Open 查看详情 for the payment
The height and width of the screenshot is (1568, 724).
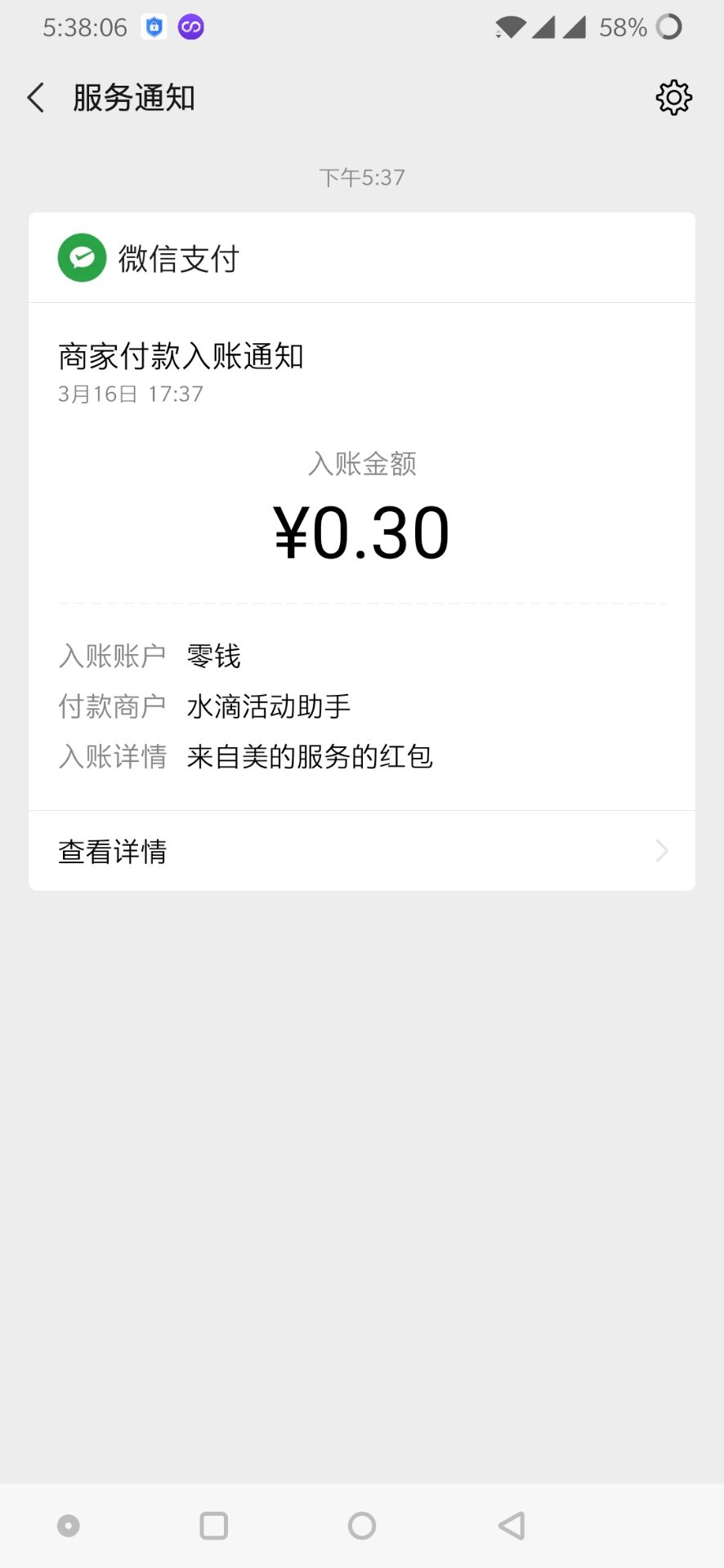coord(361,851)
